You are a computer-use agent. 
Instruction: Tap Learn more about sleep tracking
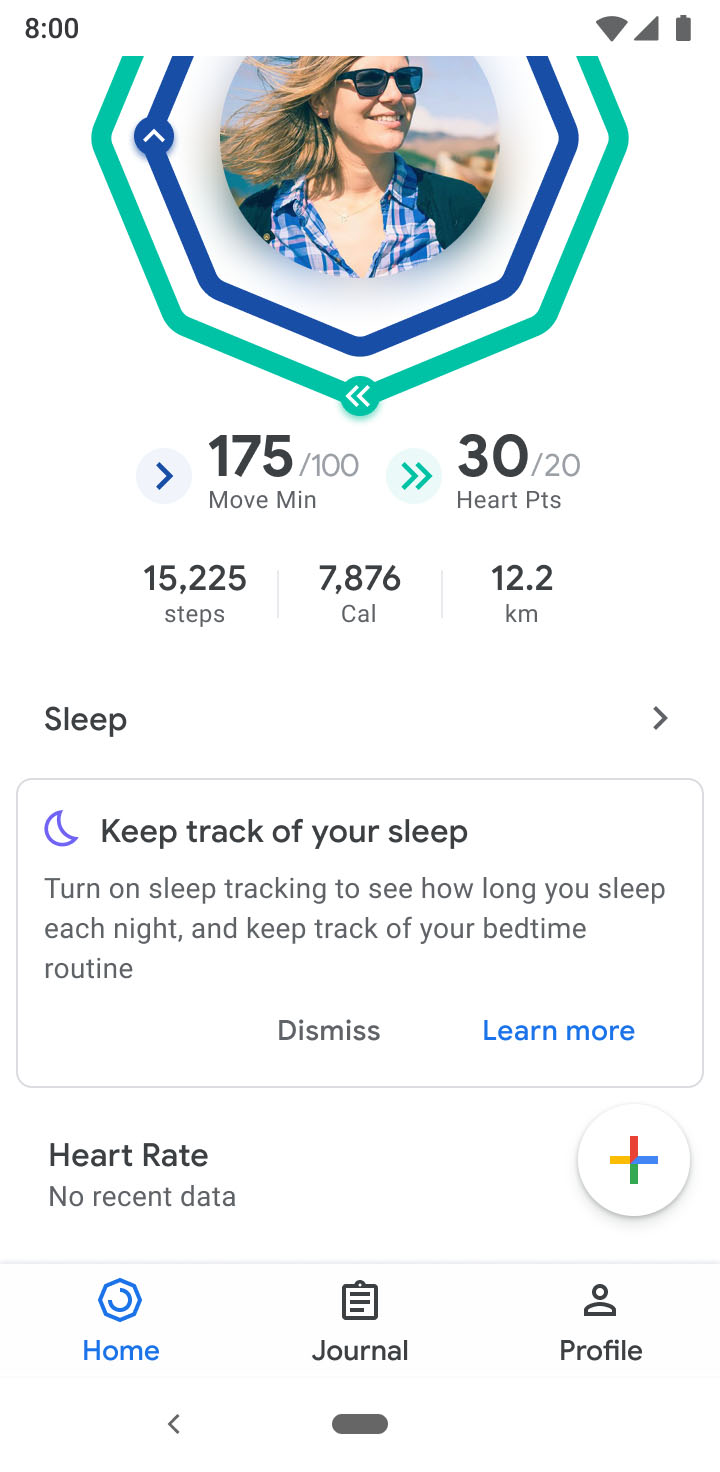coord(558,1030)
